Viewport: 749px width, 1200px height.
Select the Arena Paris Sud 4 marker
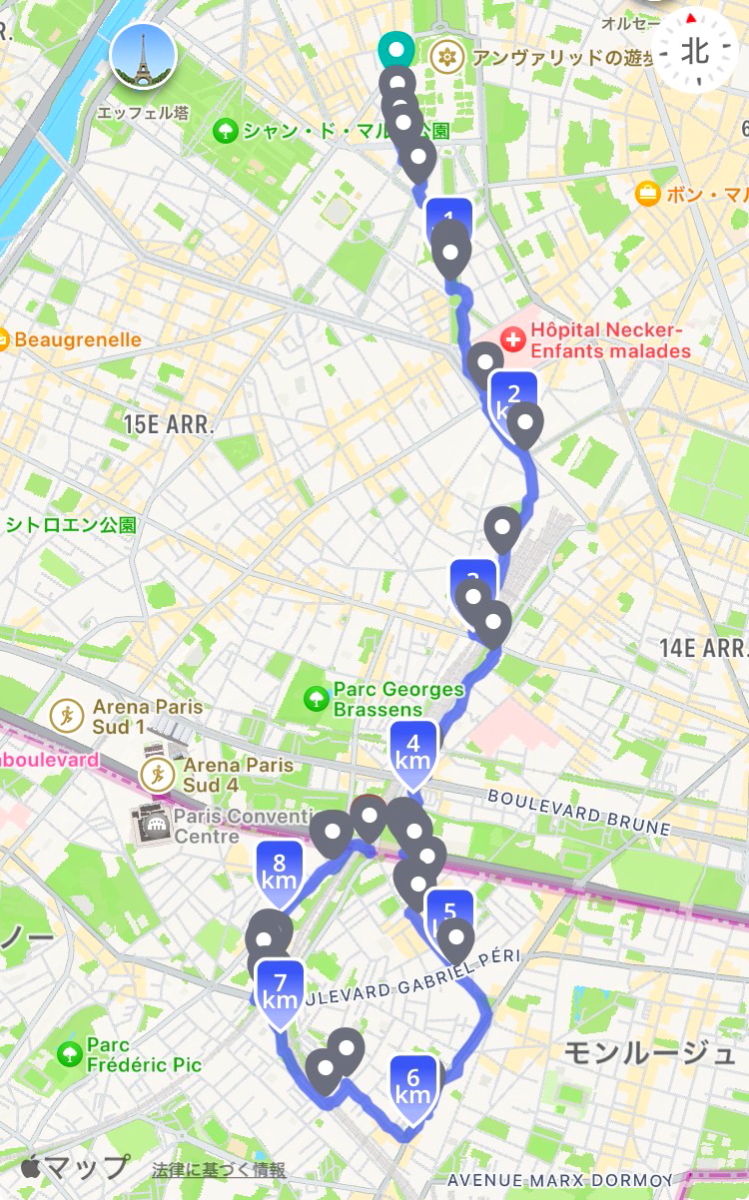pos(157,774)
